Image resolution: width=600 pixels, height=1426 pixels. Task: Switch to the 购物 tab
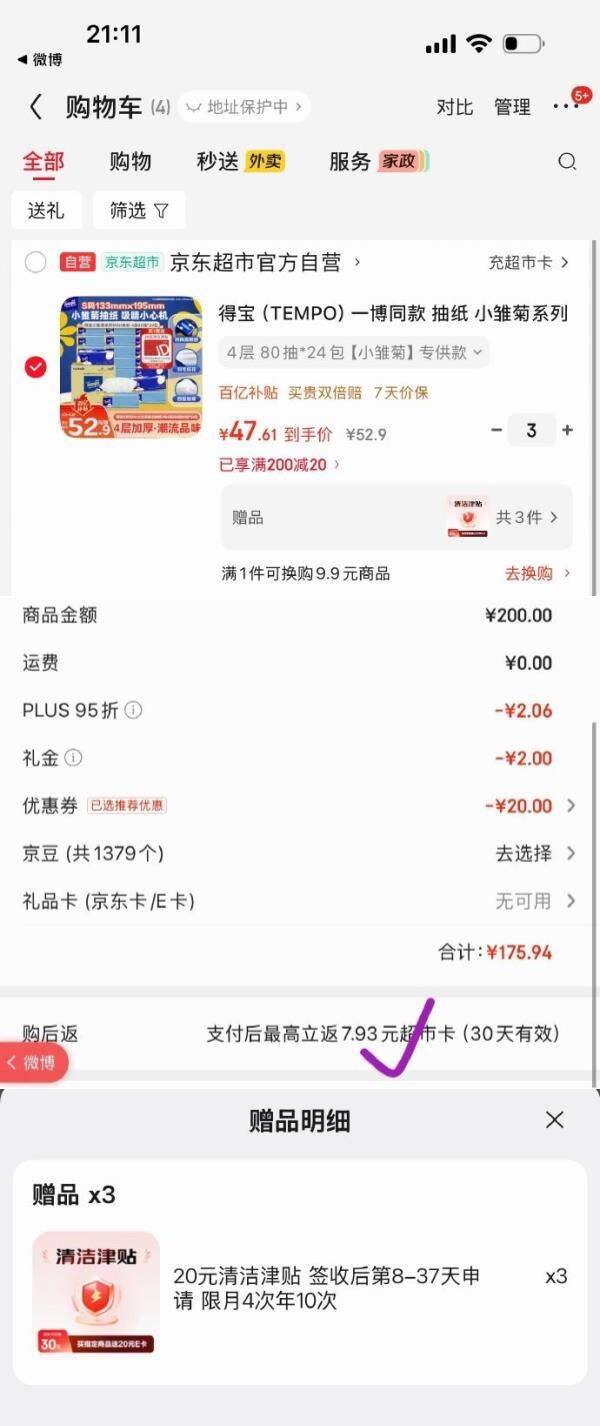[x=130, y=162]
